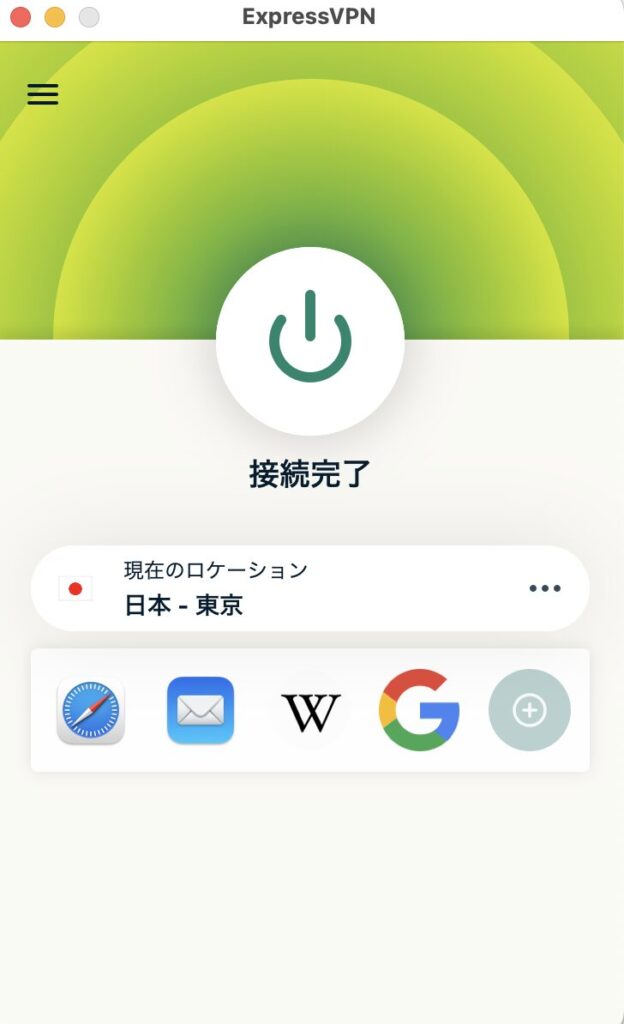The width and height of the screenshot is (624, 1024).
Task: Open the Google shortcut
Action: click(420, 710)
